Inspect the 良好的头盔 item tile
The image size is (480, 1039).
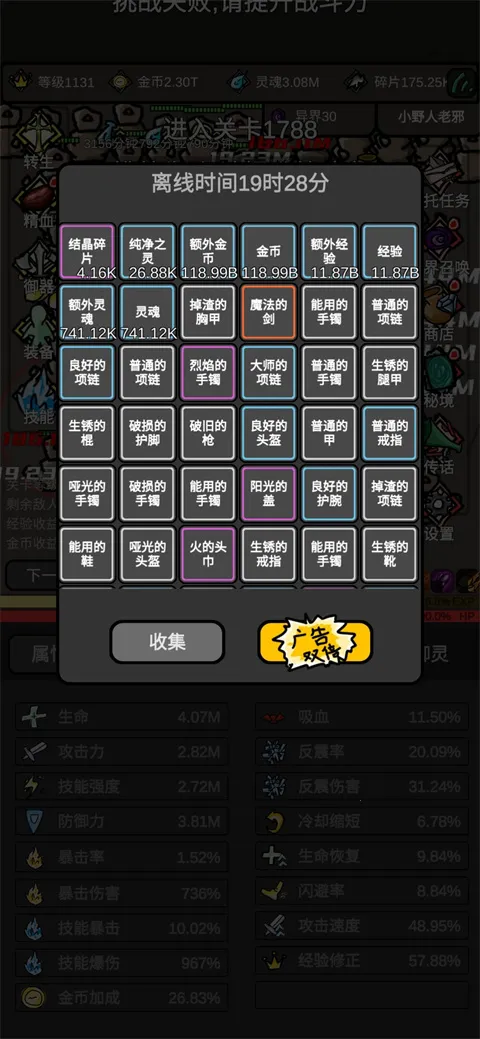point(269,433)
